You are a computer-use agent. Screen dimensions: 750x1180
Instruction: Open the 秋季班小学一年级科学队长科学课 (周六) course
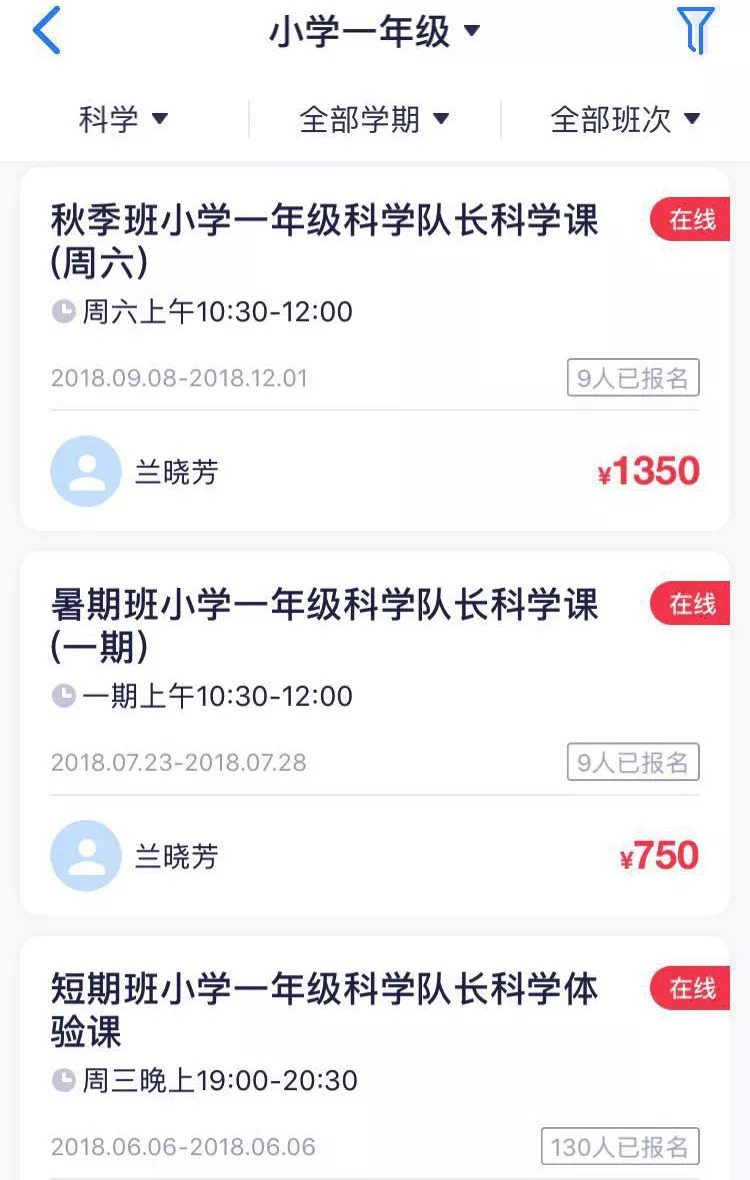[x=324, y=240]
